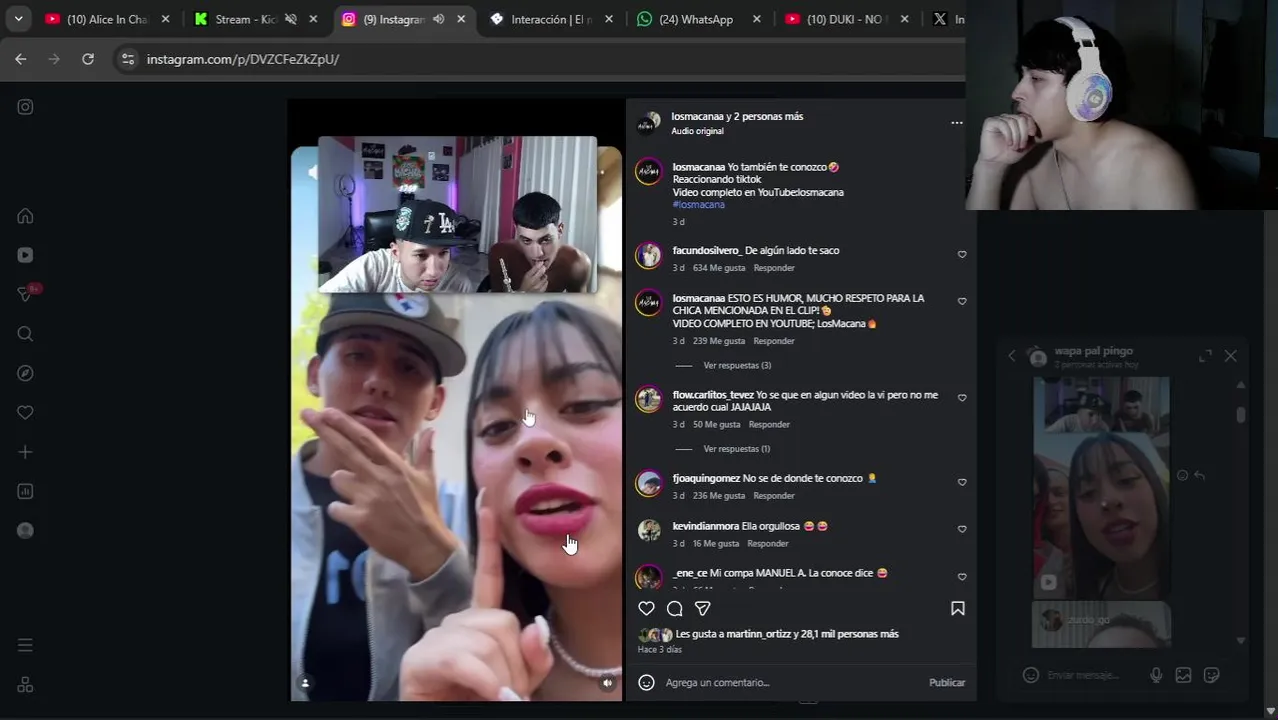Share the post via the paper plane icon

point(703,608)
